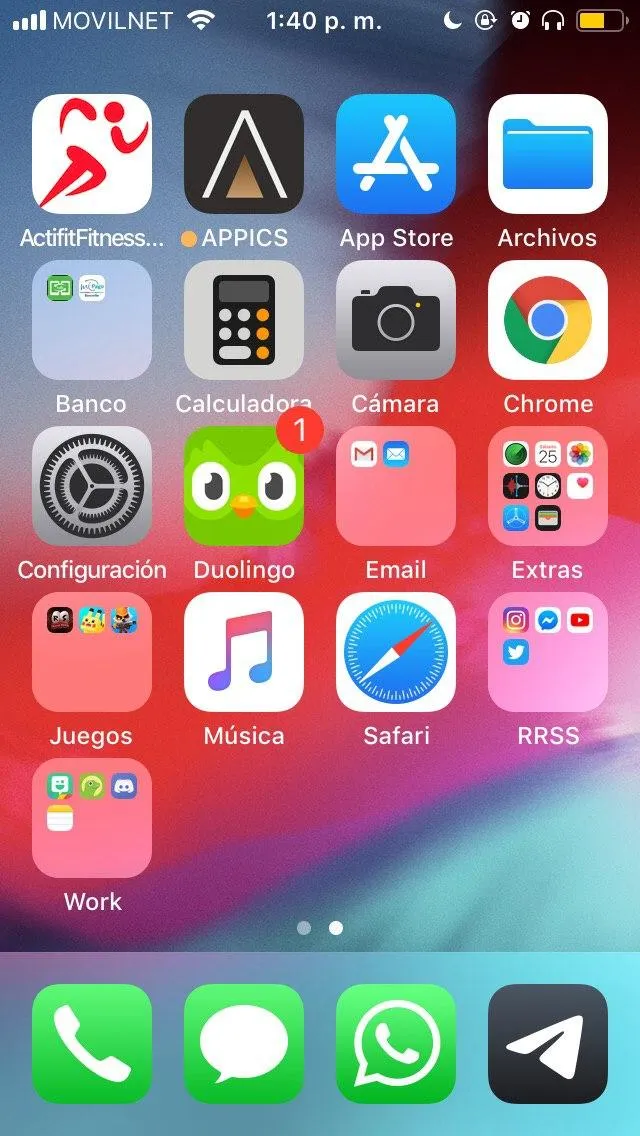The width and height of the screenshot is (640, 1136).
Task: Open the Email folder
Action: (x=396, y=486)
